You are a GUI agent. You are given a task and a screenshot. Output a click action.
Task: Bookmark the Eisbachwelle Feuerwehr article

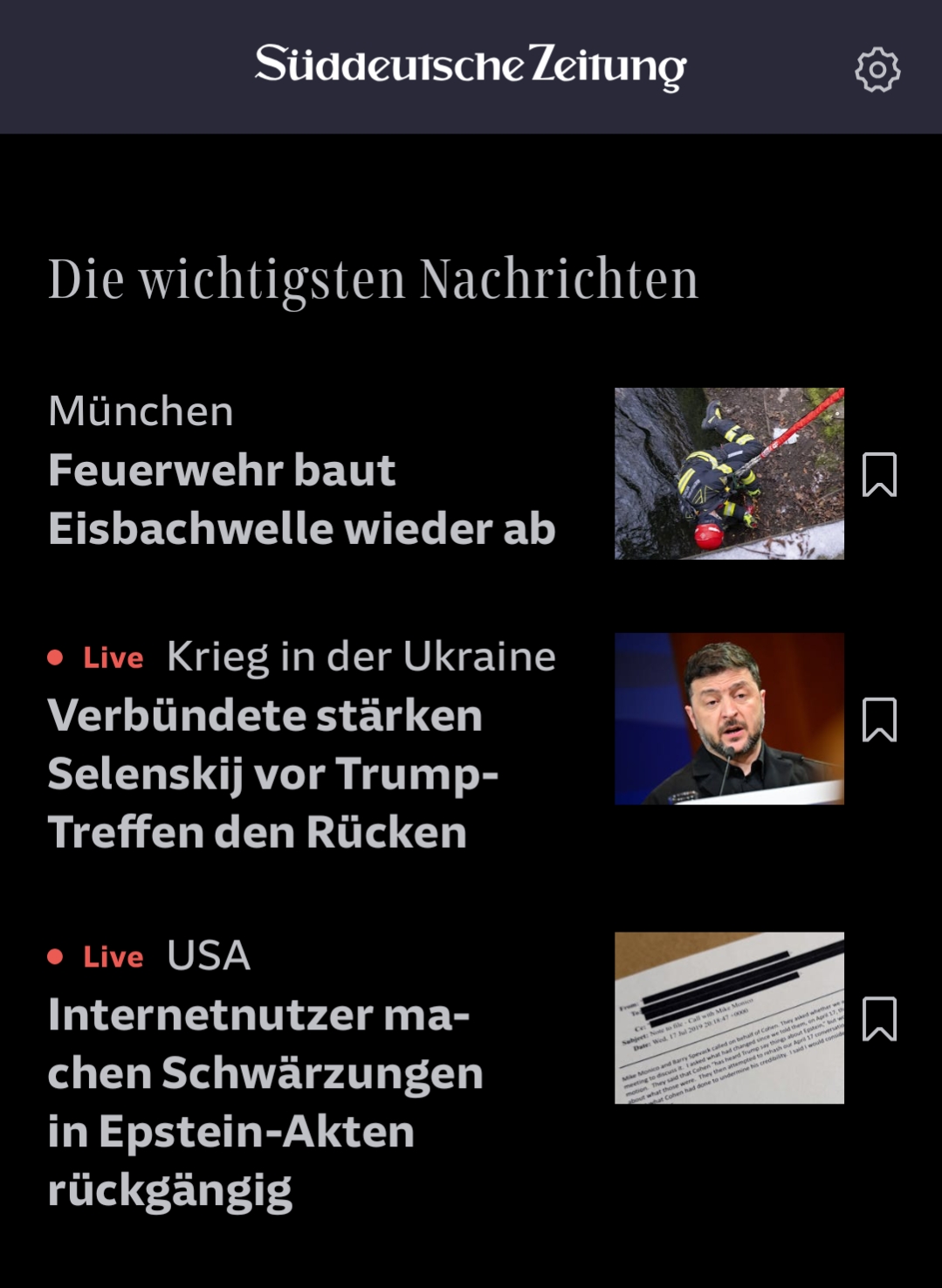tap(879, 474)
